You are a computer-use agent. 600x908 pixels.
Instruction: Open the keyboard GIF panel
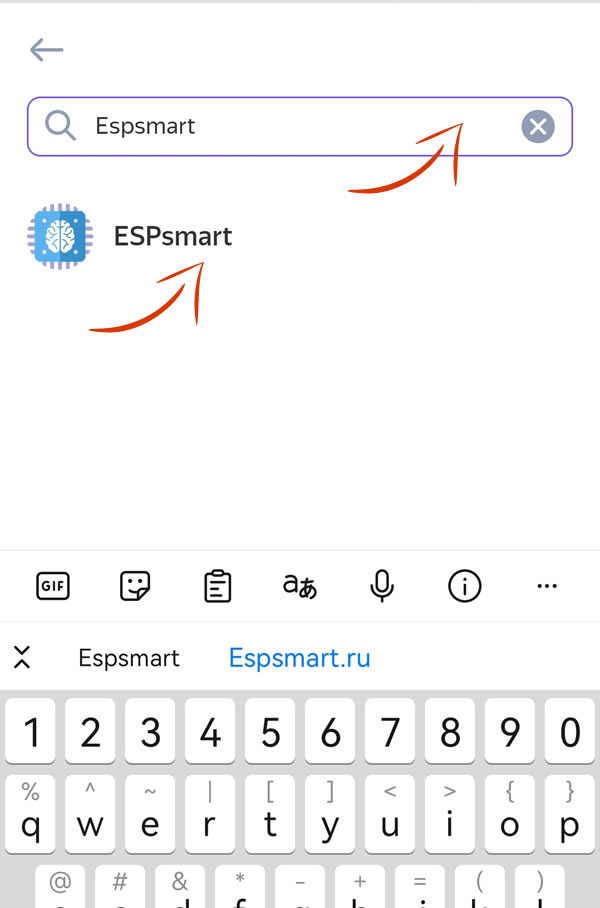52,586
